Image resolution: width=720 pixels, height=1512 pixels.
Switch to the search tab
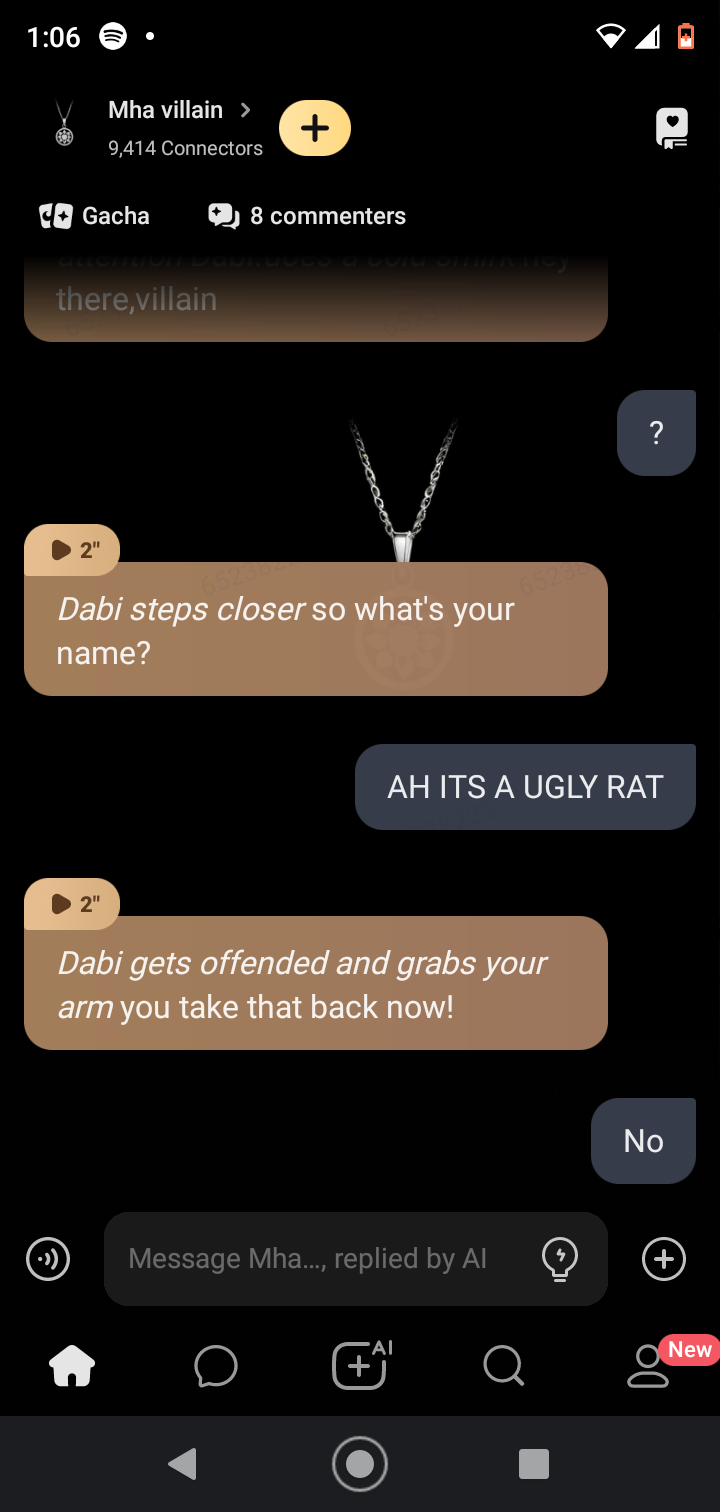[503, 1366]
